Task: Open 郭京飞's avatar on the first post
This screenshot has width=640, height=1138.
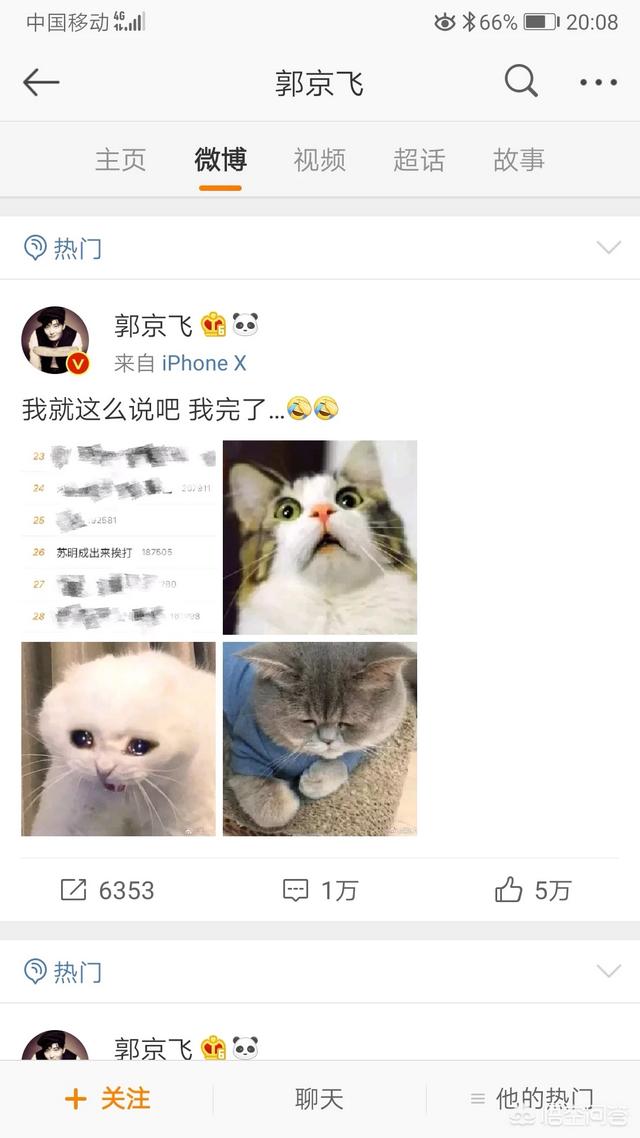Action: pyautogui.click(x=56, y=340)
